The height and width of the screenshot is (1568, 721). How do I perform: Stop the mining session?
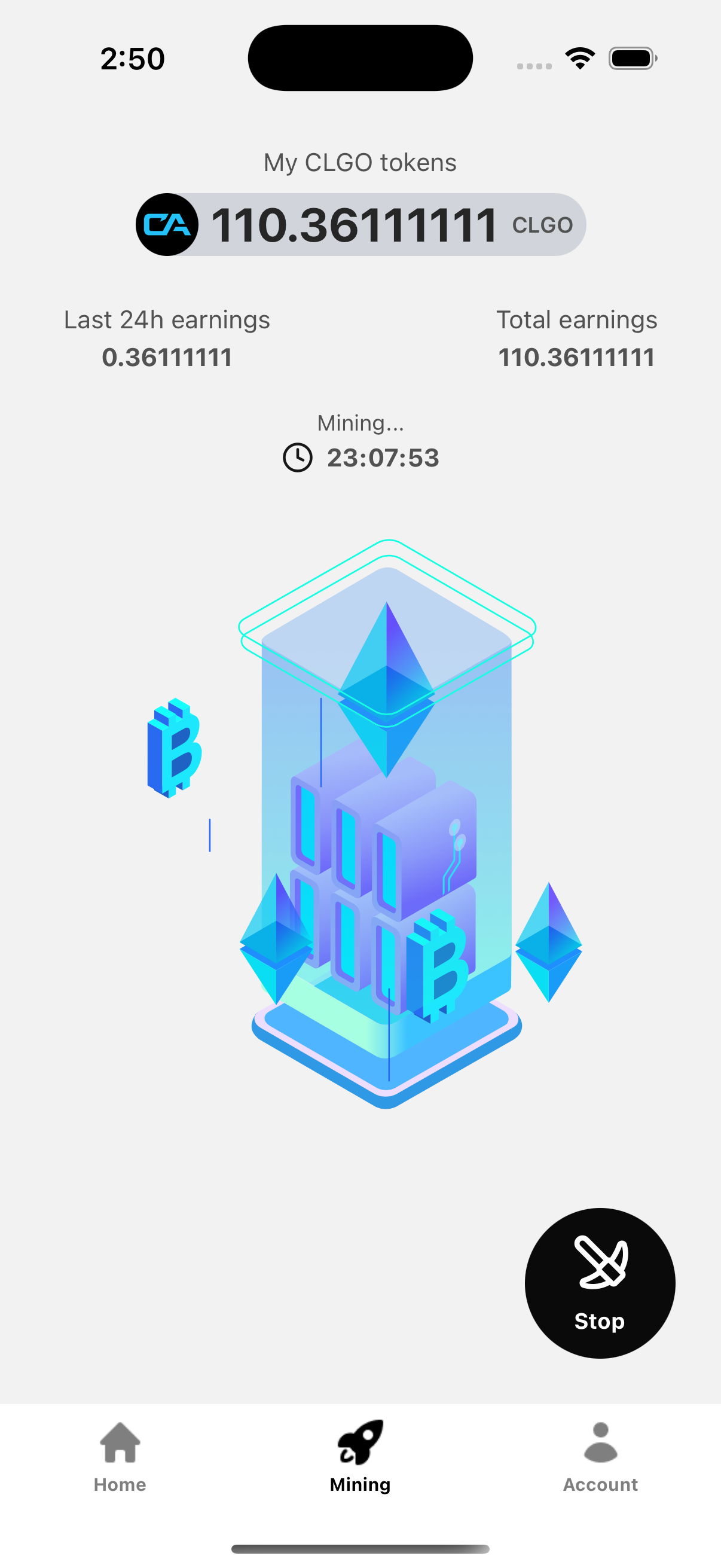click(x=599, y=1283)
